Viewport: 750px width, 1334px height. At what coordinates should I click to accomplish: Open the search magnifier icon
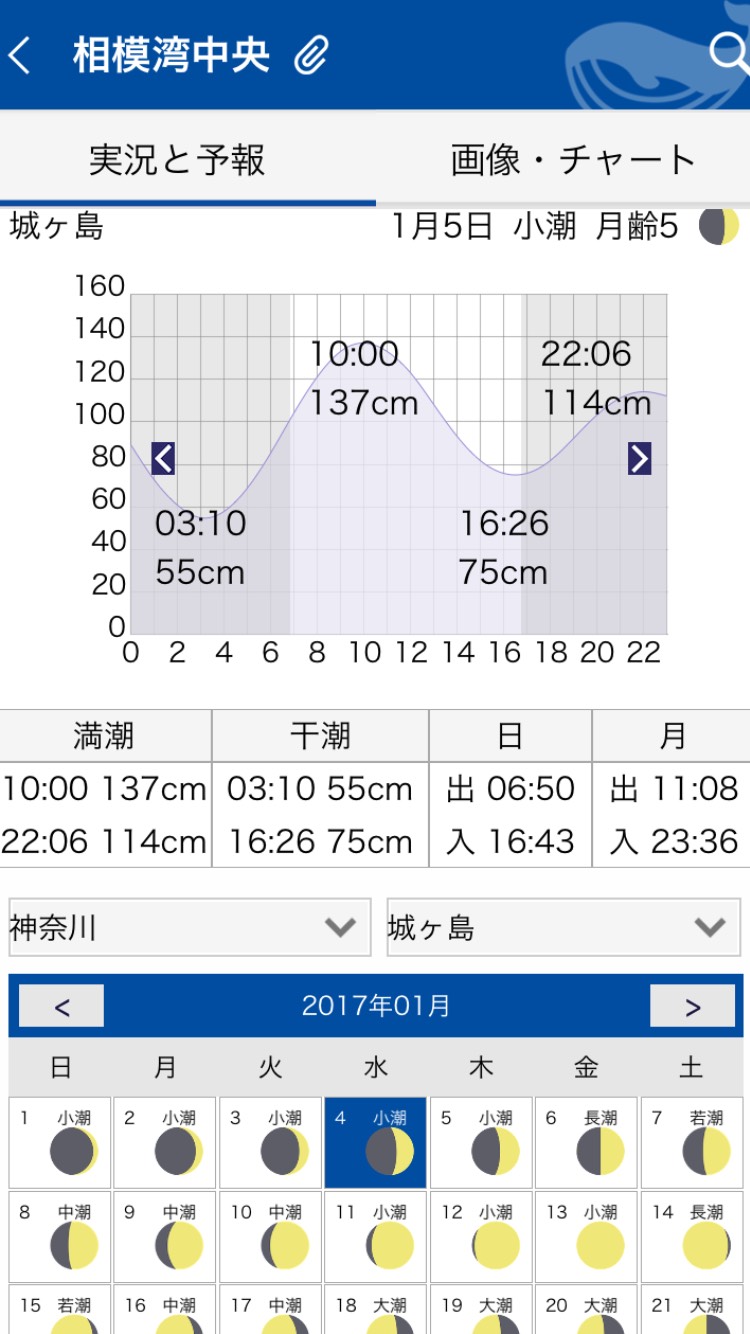click(x=728, y=51)
